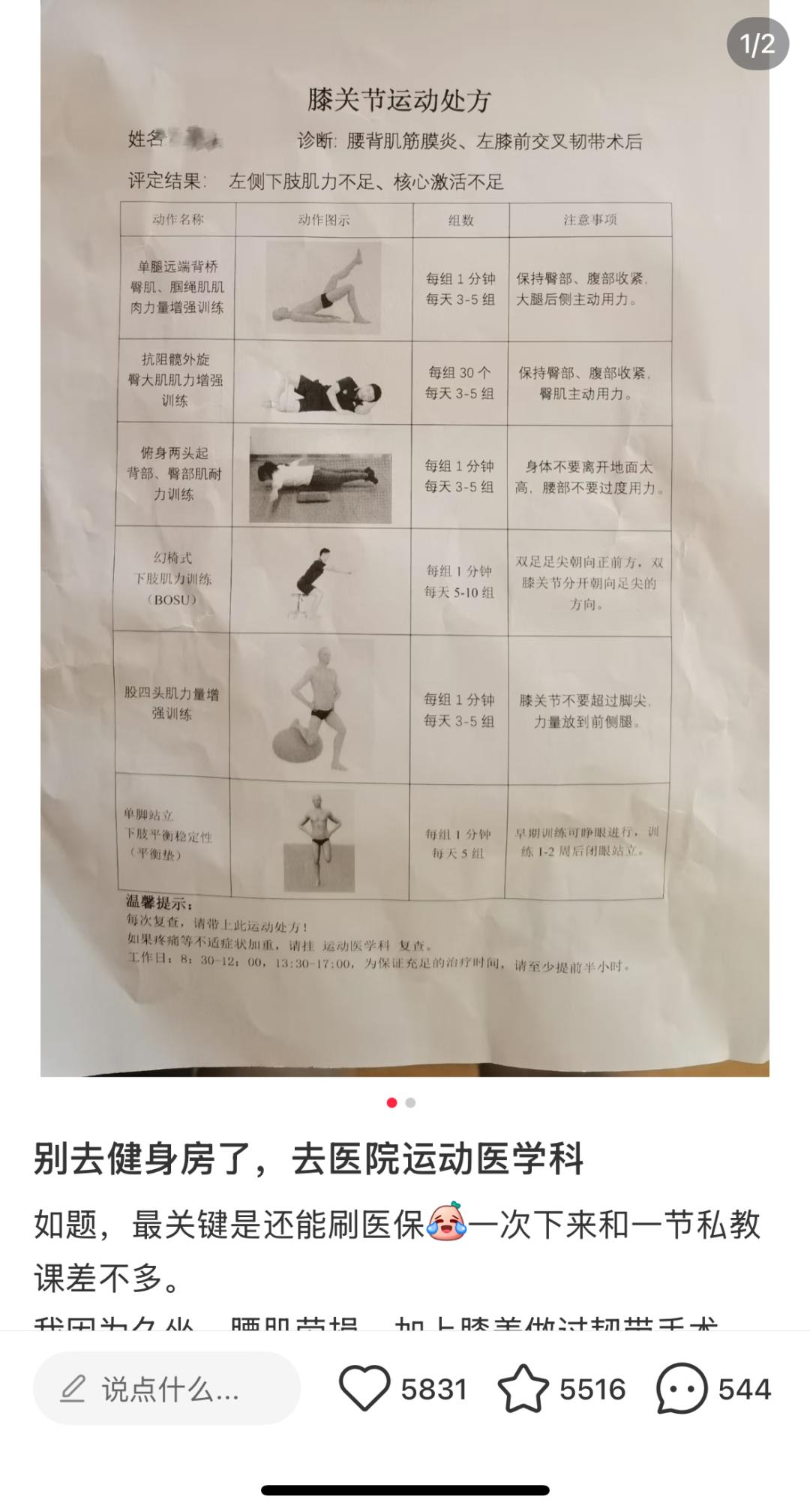
Task: Open the comments bubble icon
Action: (682, 1388)
